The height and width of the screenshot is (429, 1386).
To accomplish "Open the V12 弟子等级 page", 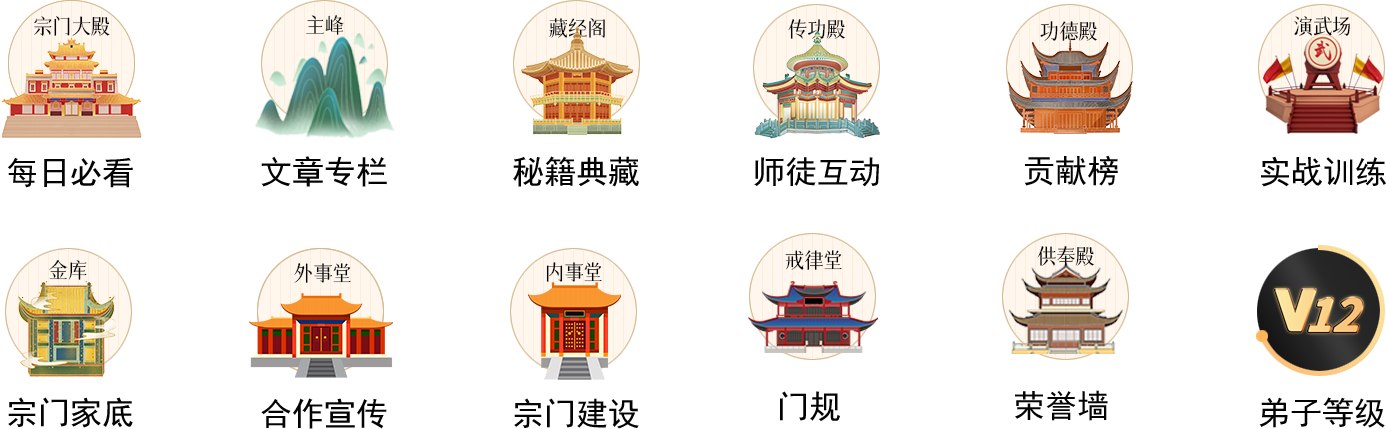I will point(1321,315).
